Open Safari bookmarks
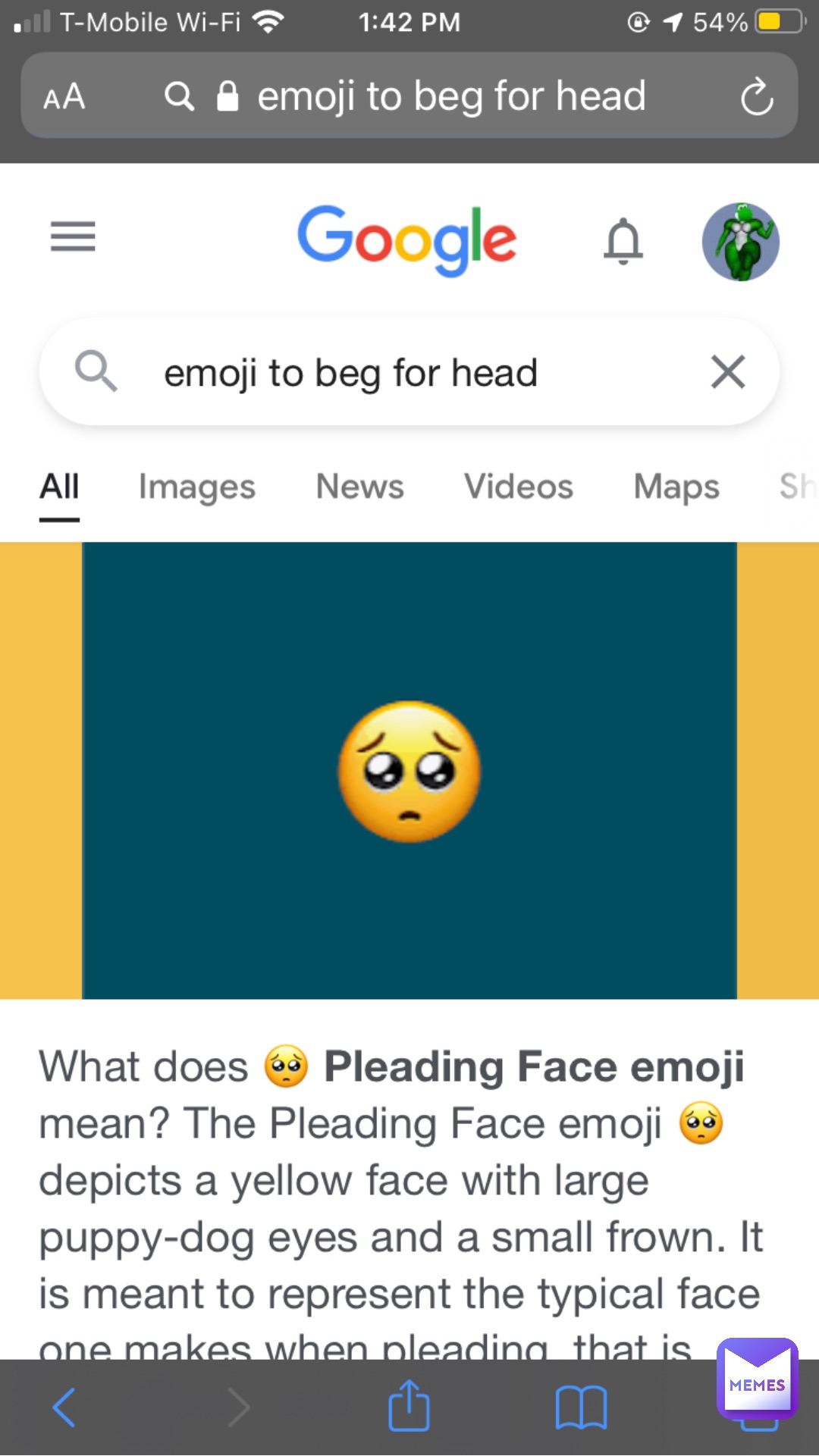Image resolution: width=819 pixels, height=1456 pixels. (581, 1407)
